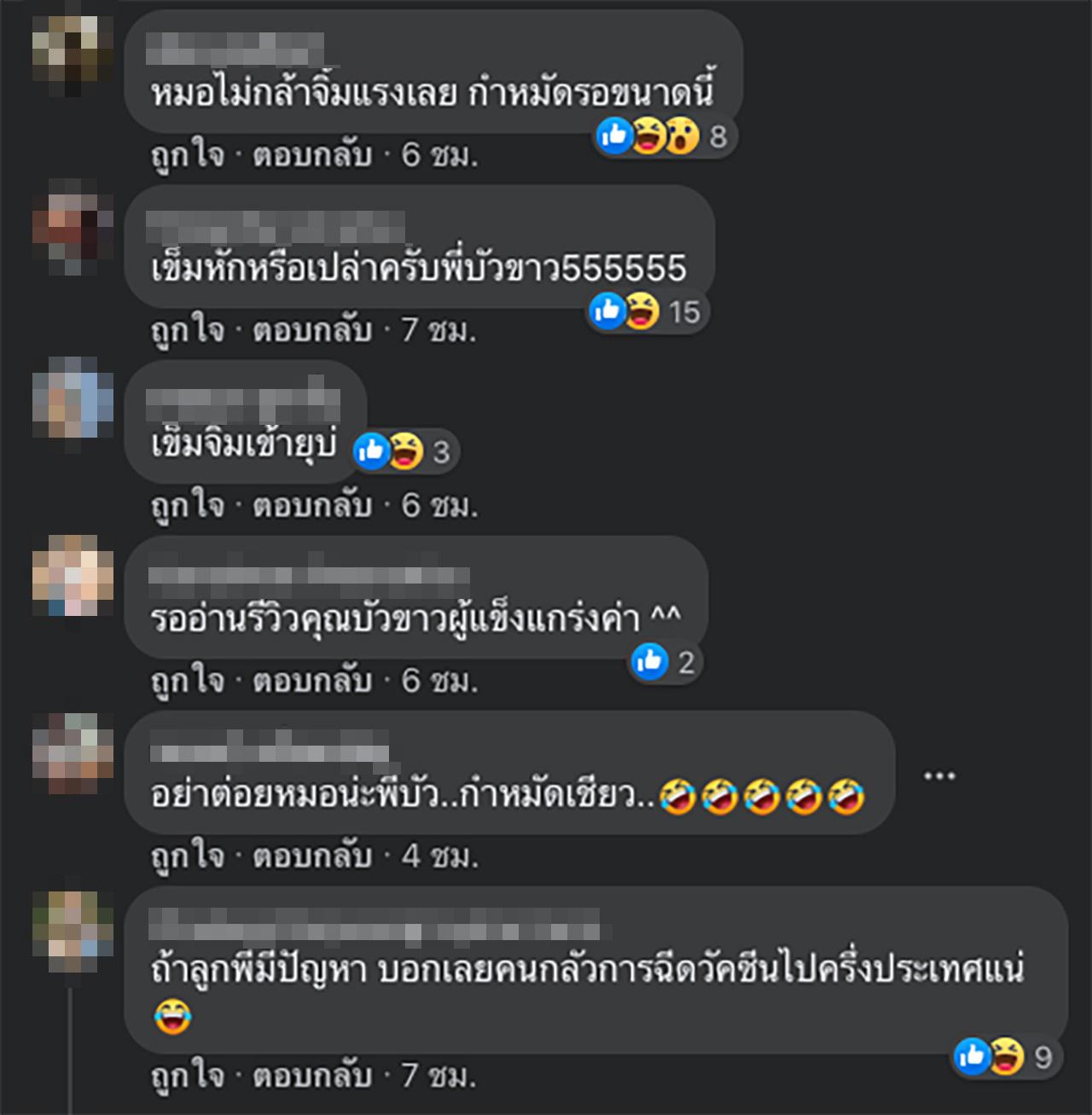View the 15 reactions on the 'เข็มหักหรือเปล่า' comment
Image resolution: width=1092 pixels, height=1115 pixels.
[648, 311]
